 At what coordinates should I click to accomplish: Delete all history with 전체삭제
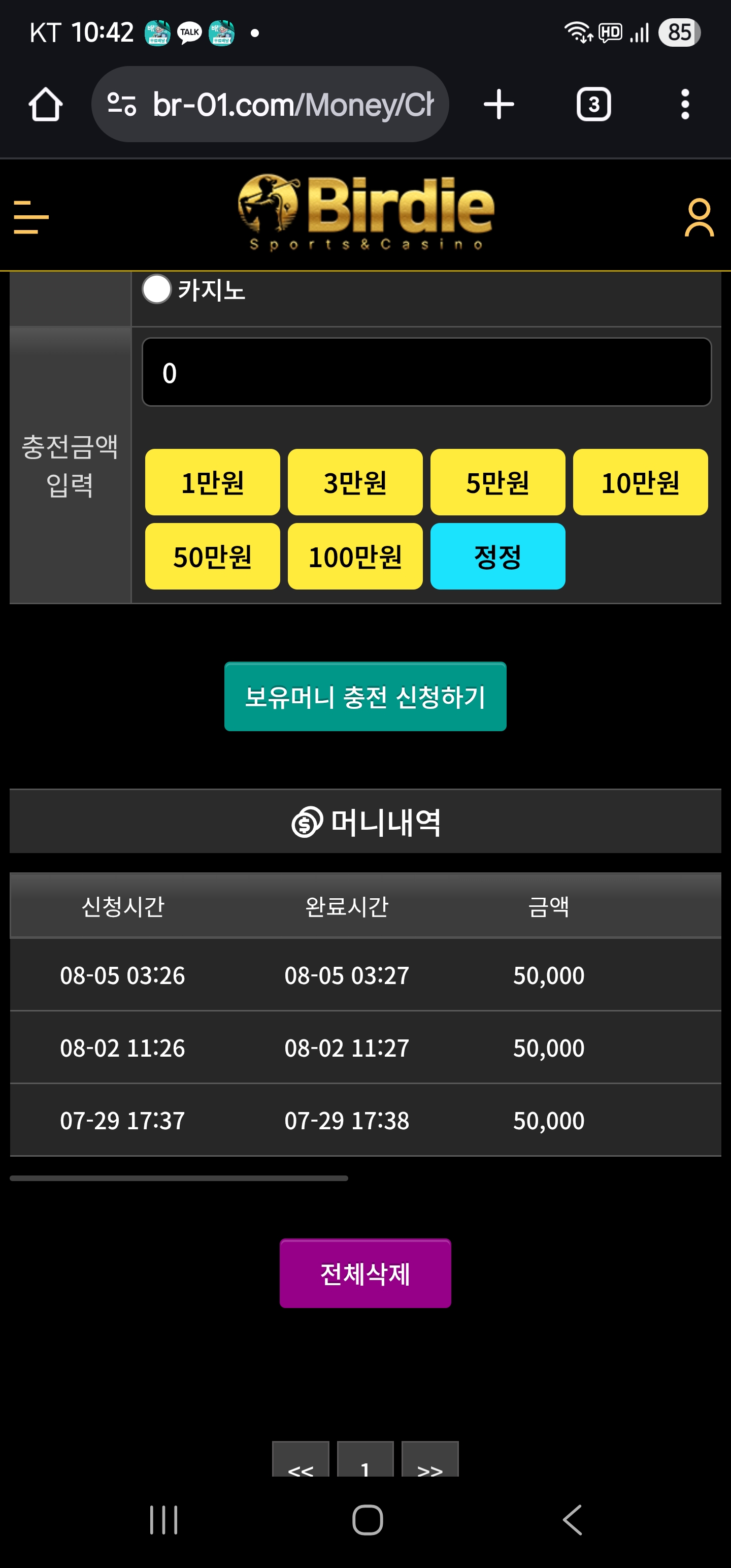click(x=365, y=1273)
